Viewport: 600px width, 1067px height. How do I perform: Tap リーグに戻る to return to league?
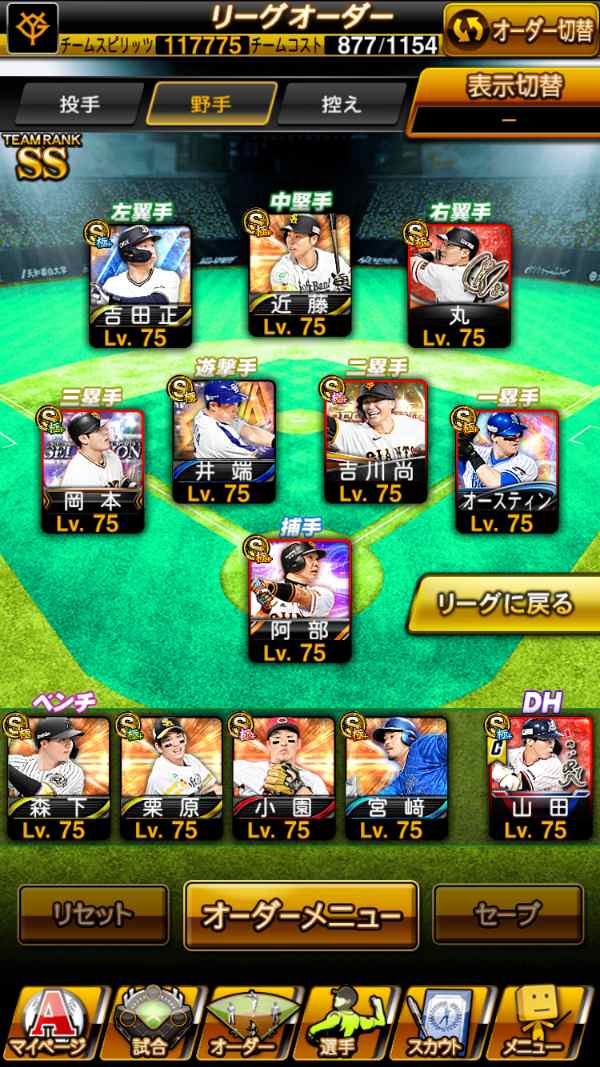[x=506, y=603]
